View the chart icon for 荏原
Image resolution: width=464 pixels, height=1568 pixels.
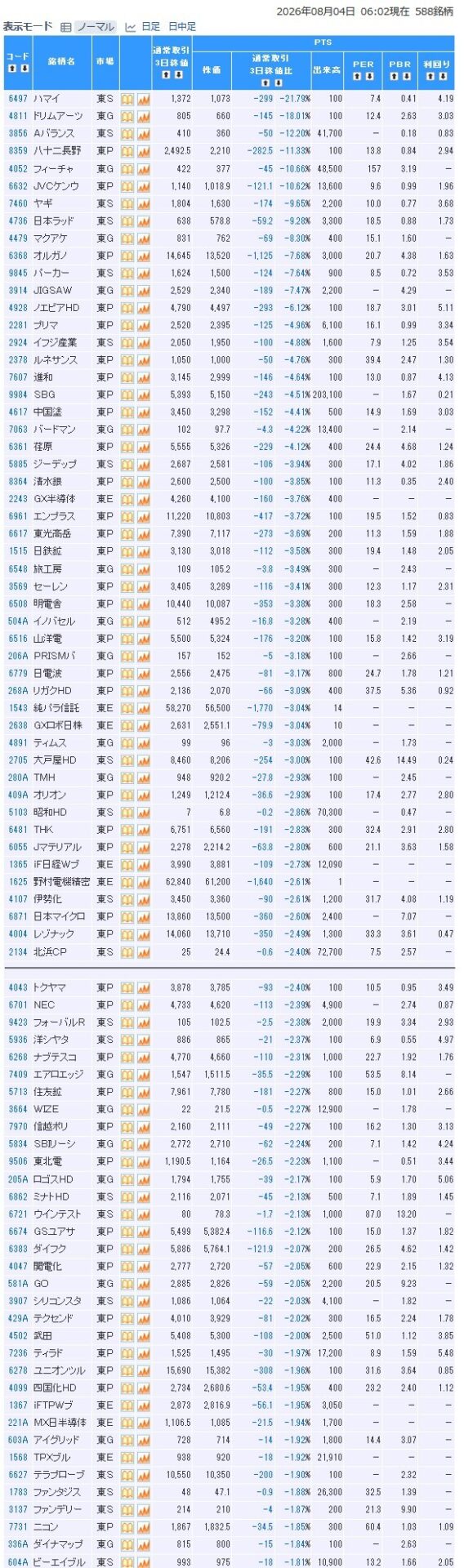(144, 447)
